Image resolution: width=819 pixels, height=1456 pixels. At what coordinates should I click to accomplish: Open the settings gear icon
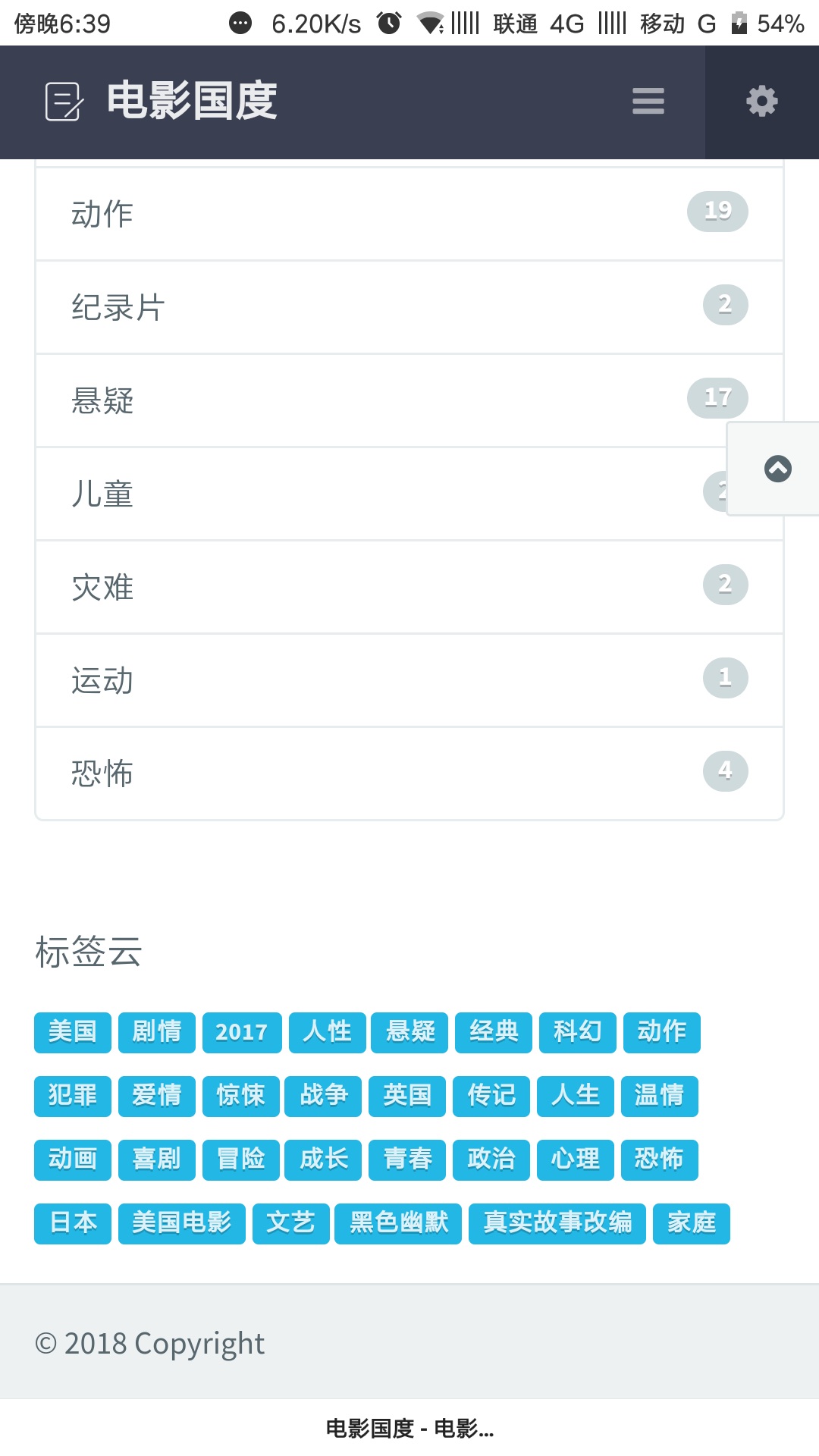[762, 101]
